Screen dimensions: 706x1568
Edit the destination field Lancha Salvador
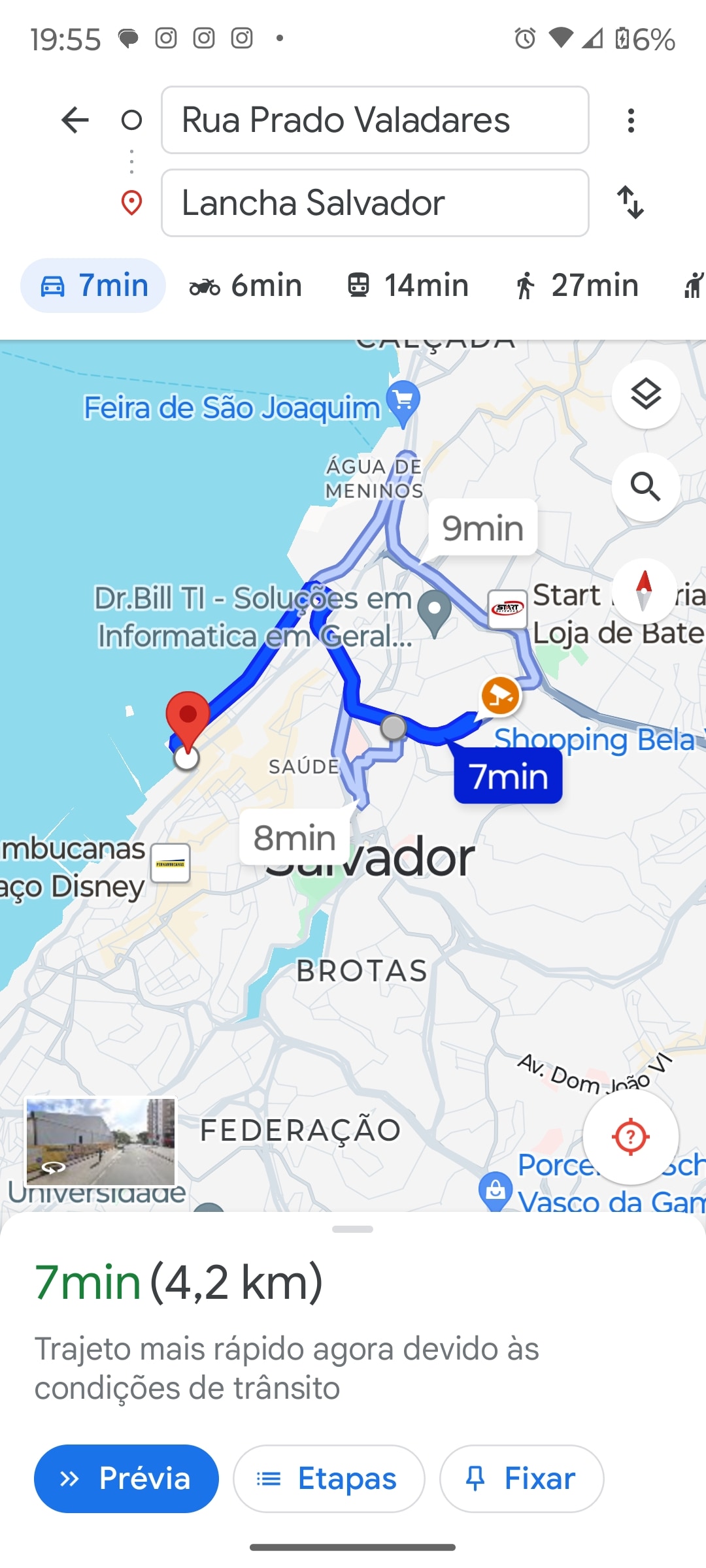pos(375,203)
